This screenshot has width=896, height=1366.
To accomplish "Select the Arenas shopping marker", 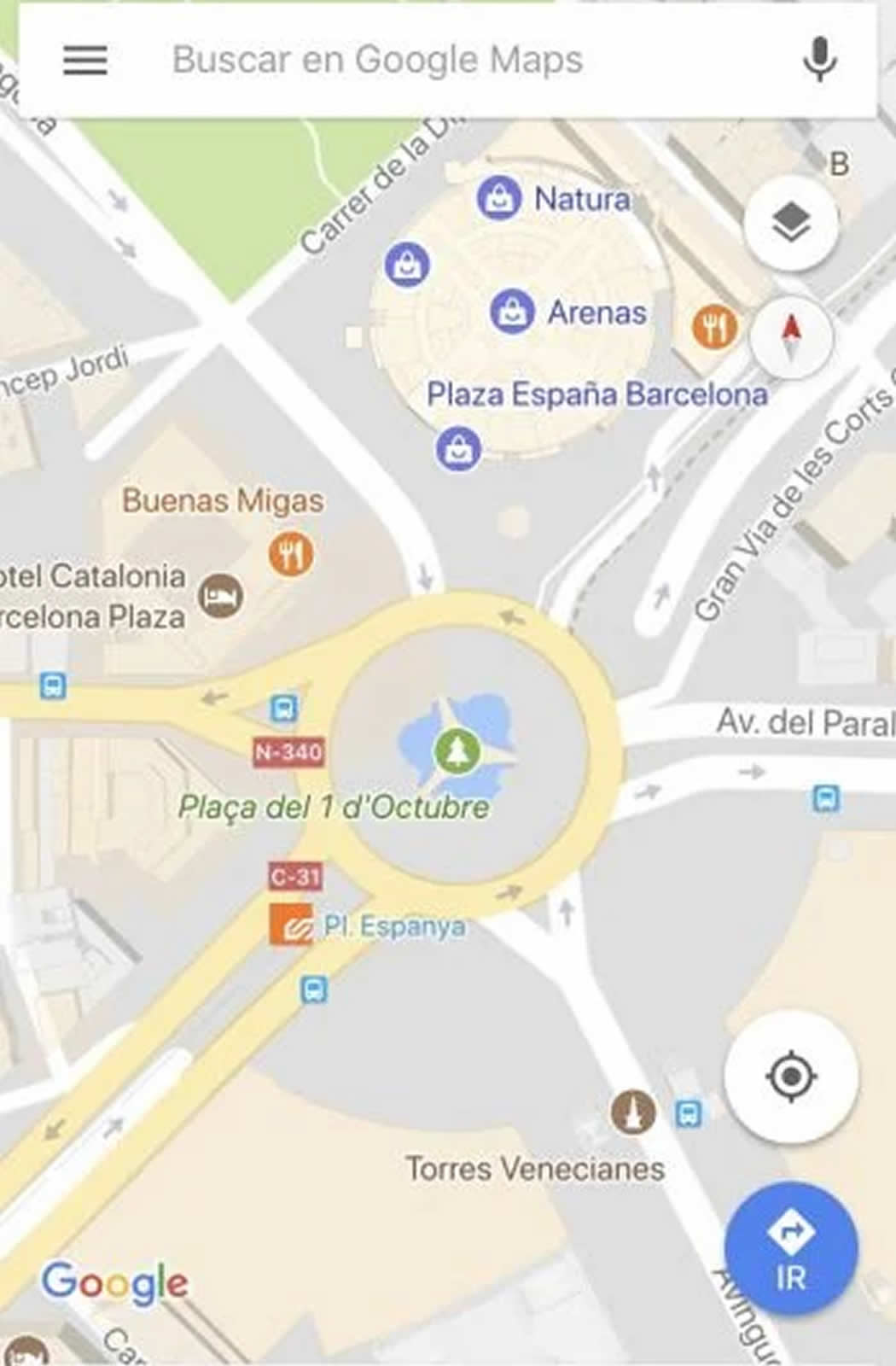I will (x=512, y=311).
